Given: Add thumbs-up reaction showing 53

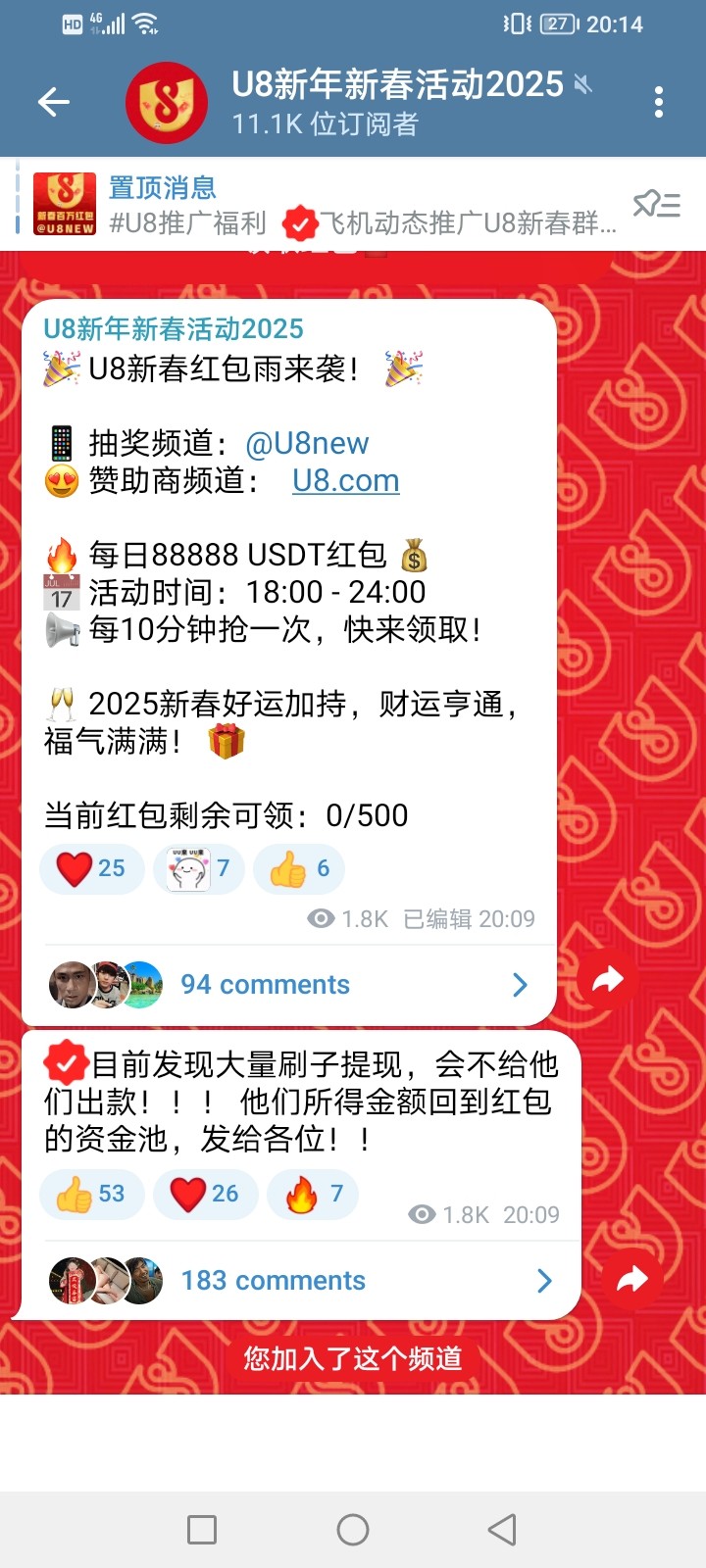Looking at the screenshot, I should [91, 1194].
